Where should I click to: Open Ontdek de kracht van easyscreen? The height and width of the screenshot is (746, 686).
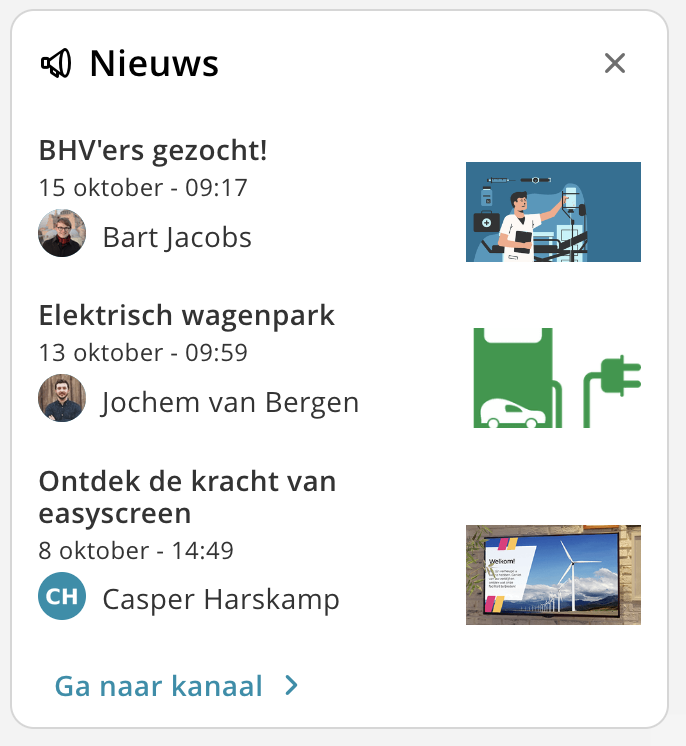187,497
